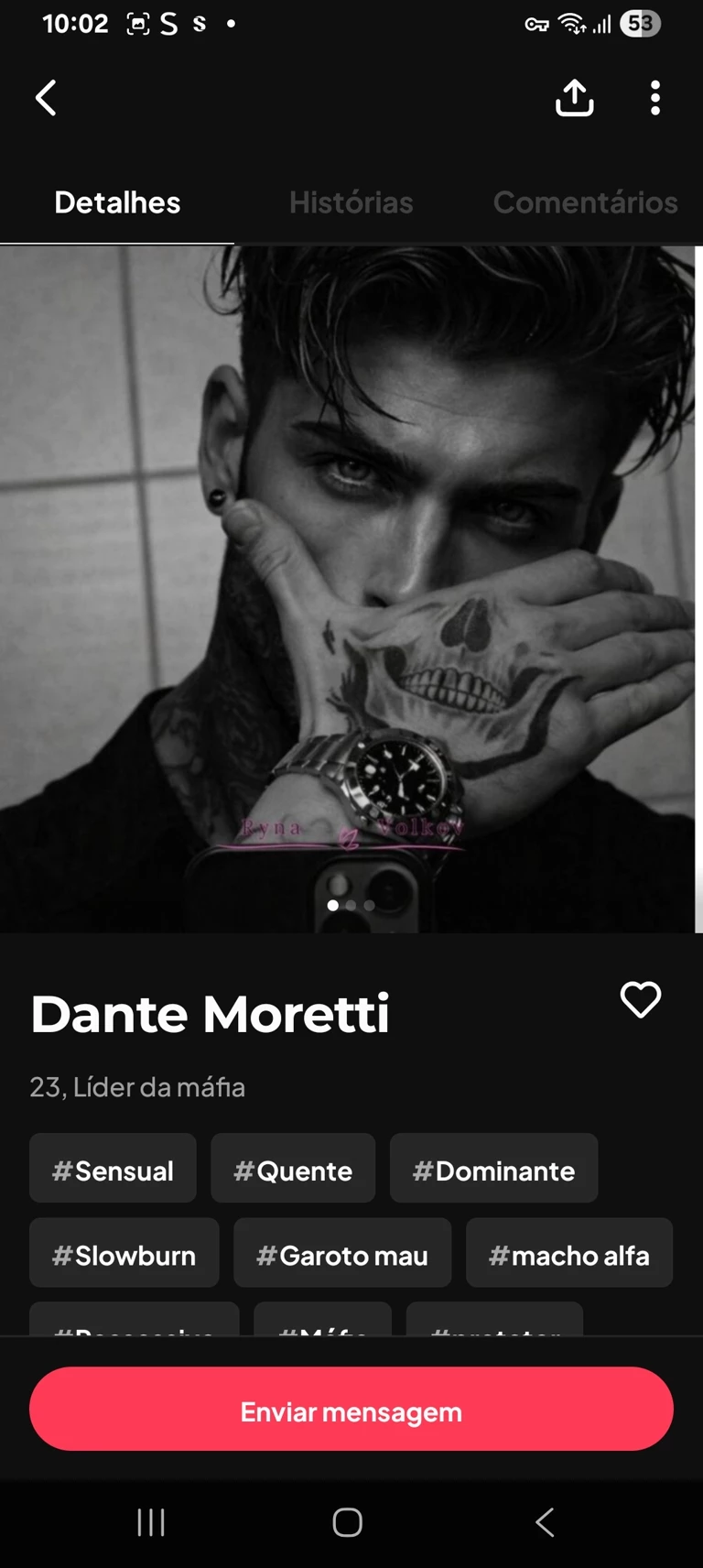Tap the Enviar mensagem button
The width and height of the screenshot is (703, 1568).
click(x=351, y=1410)
